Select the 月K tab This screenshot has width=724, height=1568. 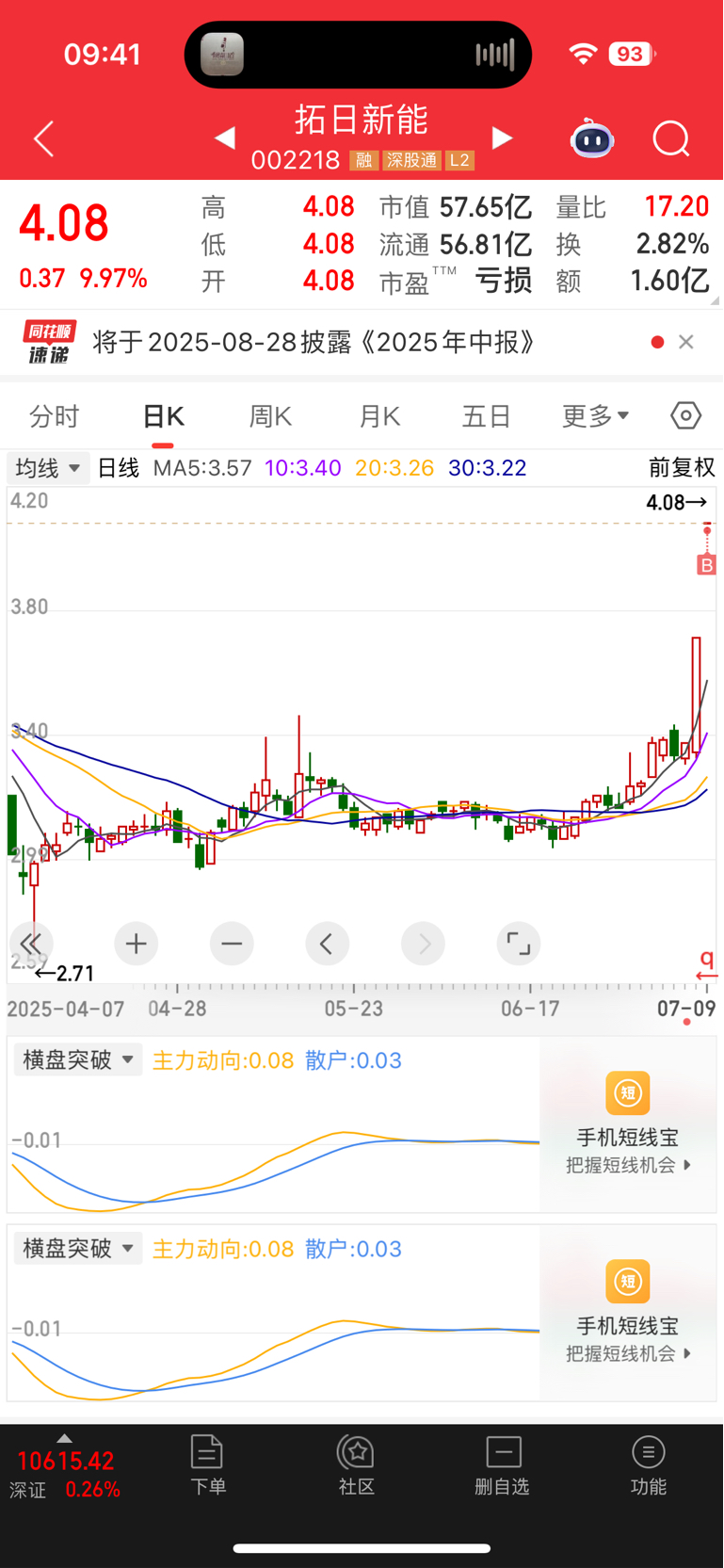(379, 416)
